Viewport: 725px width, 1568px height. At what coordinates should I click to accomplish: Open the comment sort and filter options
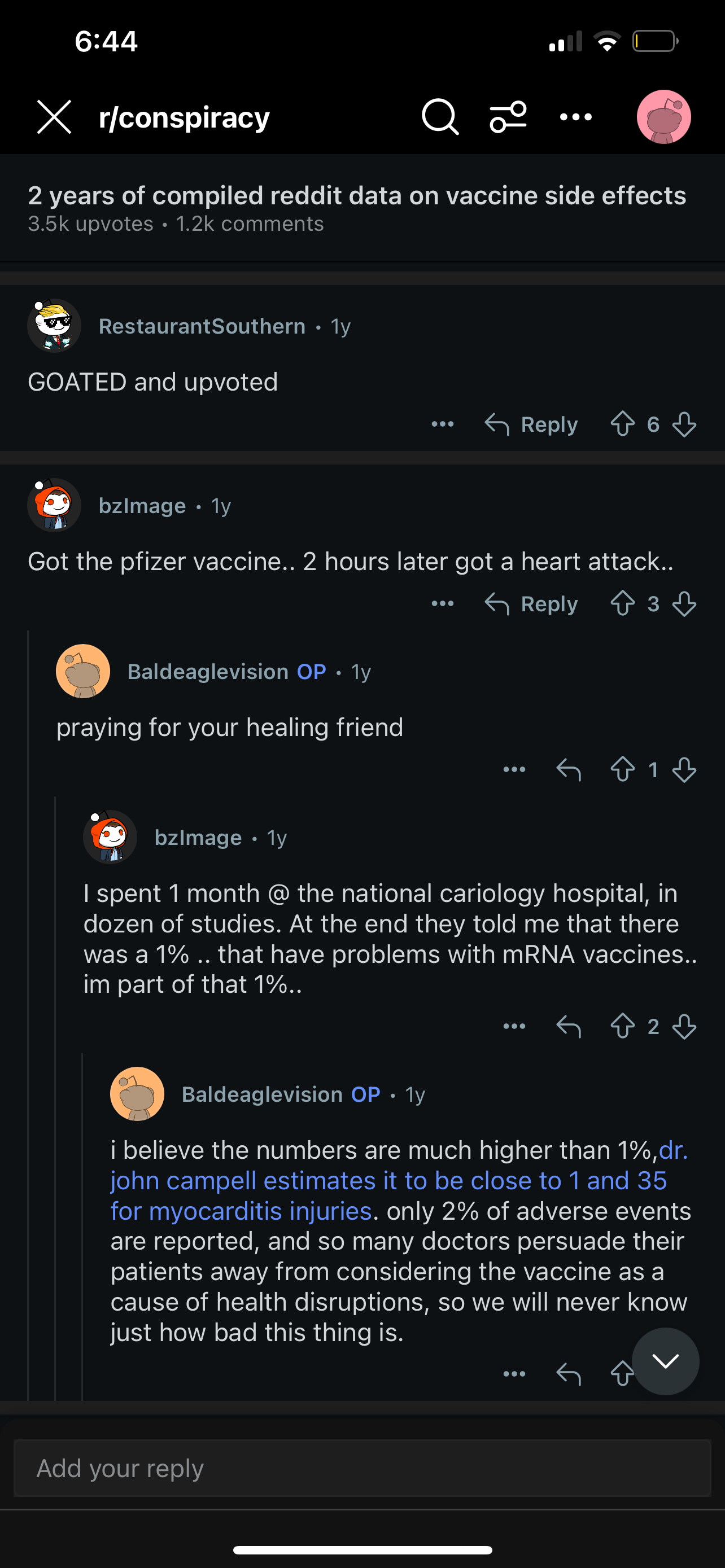coord(508,117)
